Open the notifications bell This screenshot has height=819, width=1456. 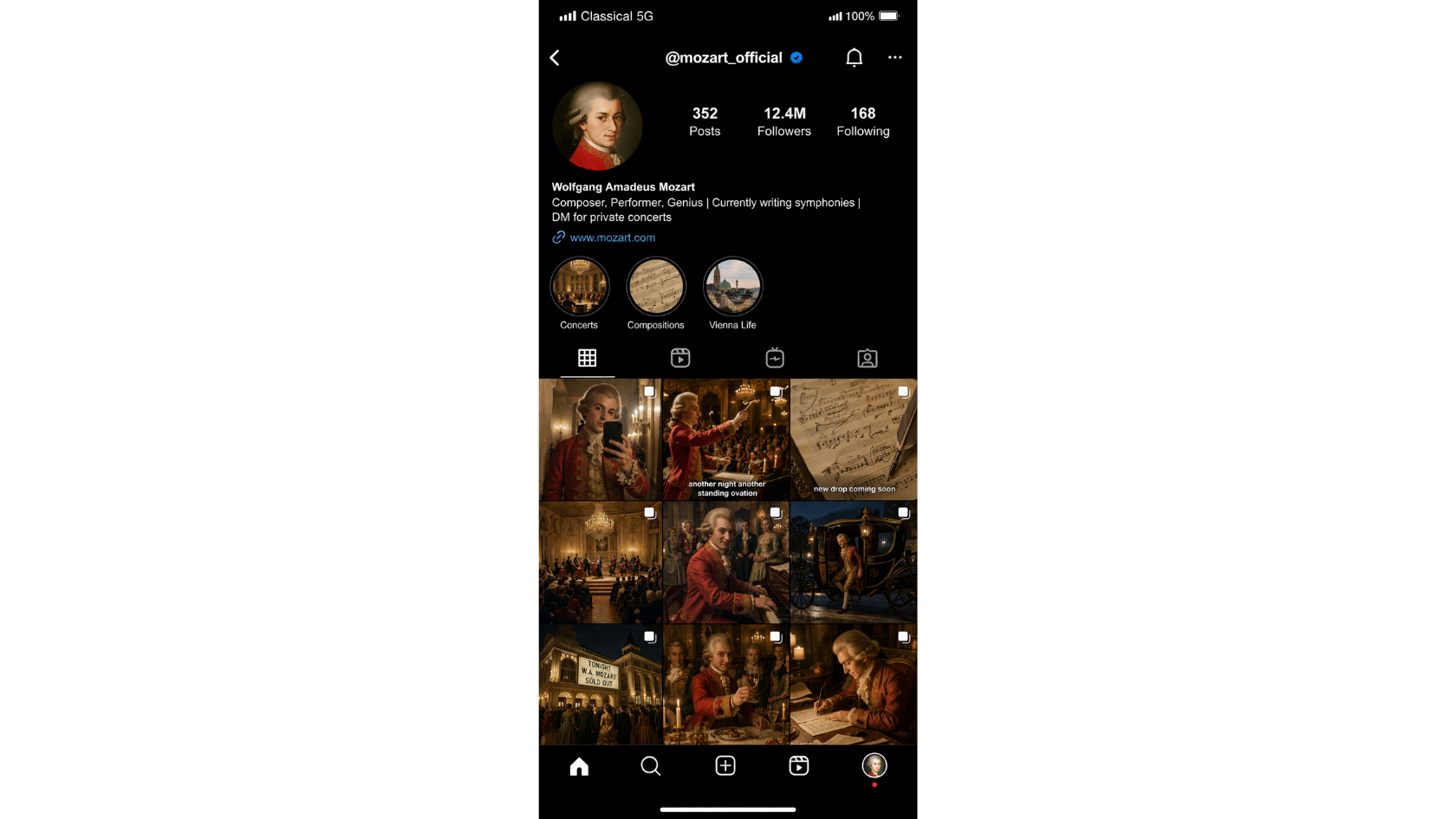(x=854, y=58)
